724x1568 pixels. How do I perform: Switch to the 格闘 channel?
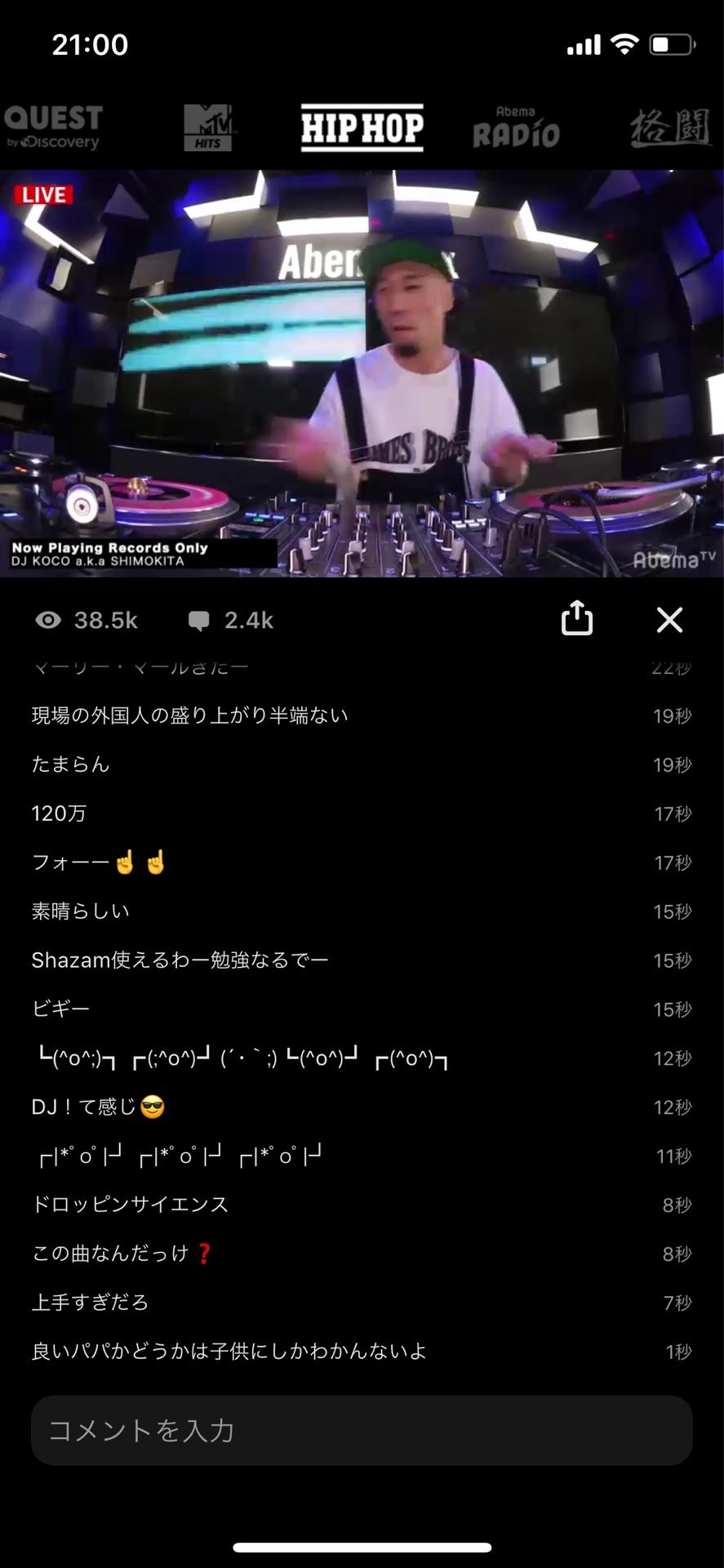669,128
